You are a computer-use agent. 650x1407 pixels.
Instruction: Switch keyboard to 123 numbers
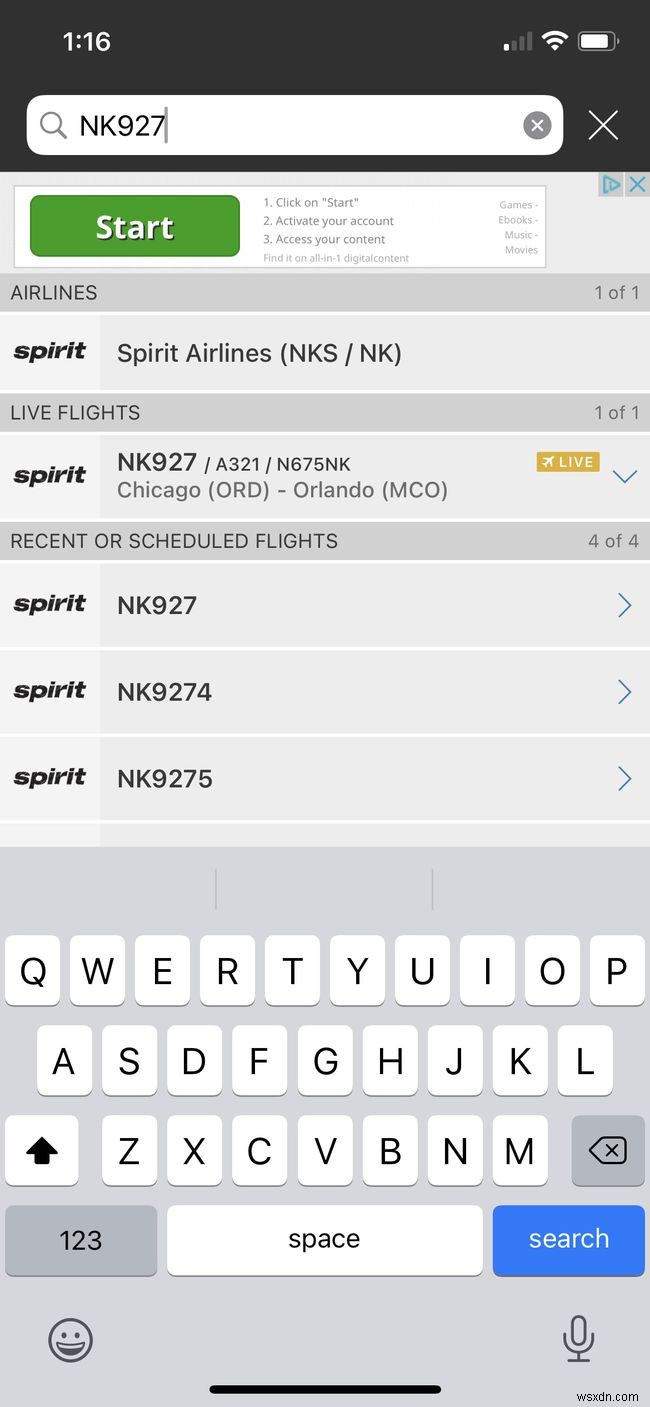[x=80, y=1240]
